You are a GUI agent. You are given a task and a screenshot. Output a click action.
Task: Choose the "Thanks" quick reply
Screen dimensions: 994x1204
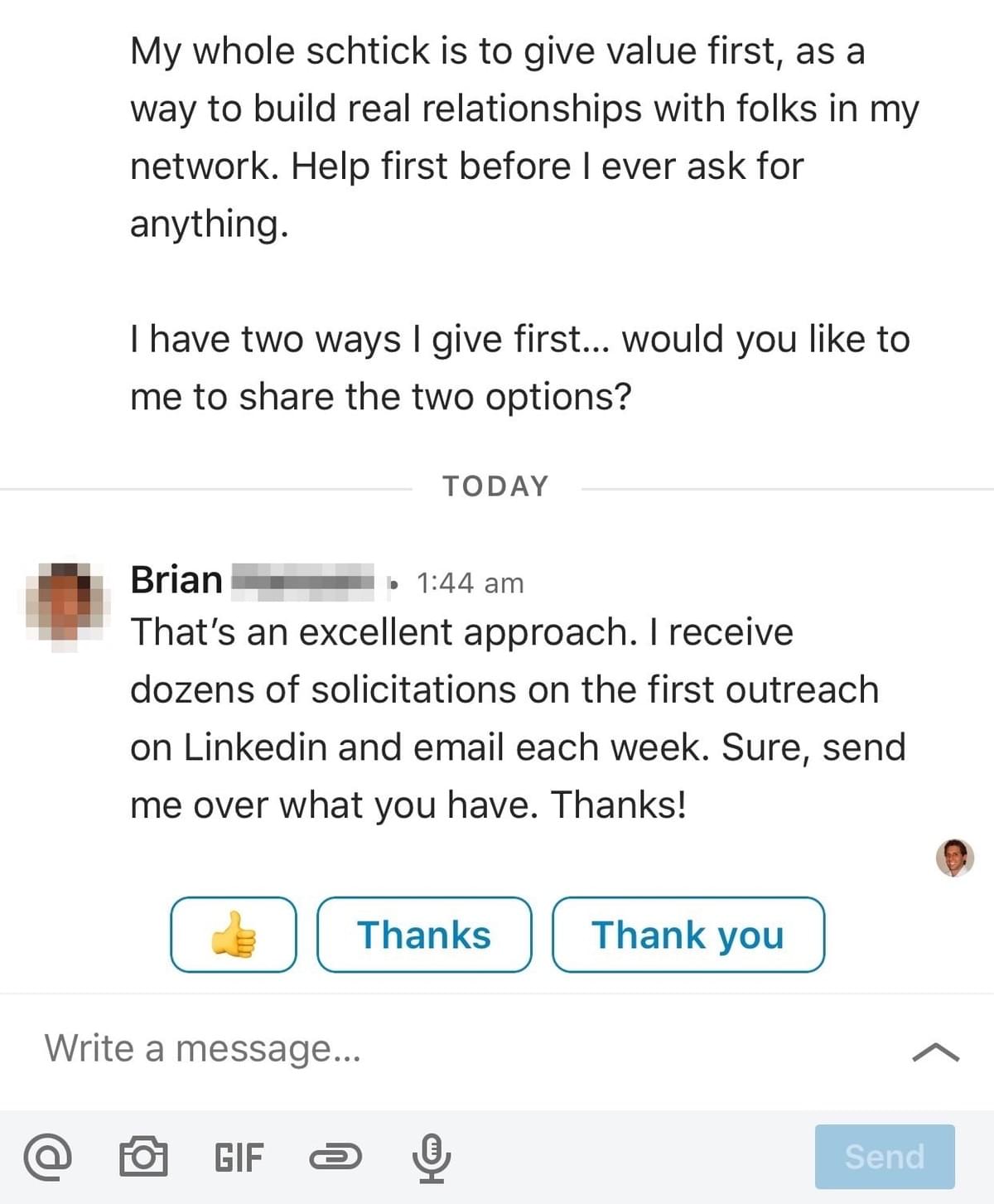coord(423,934)
